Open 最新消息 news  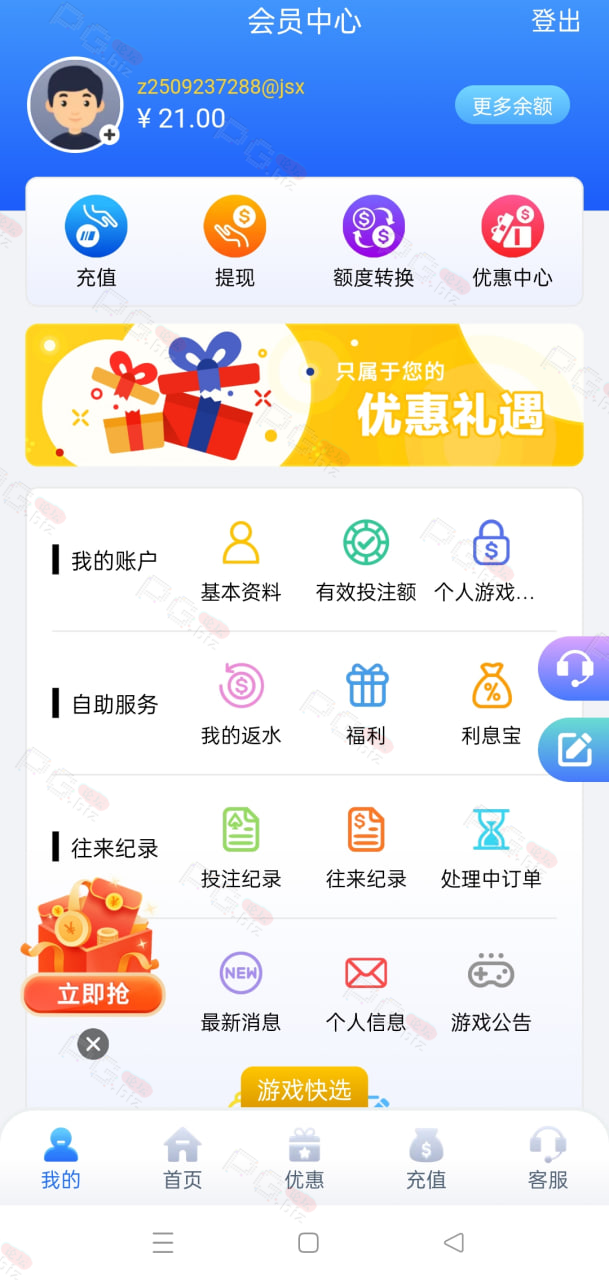(241, 992)
